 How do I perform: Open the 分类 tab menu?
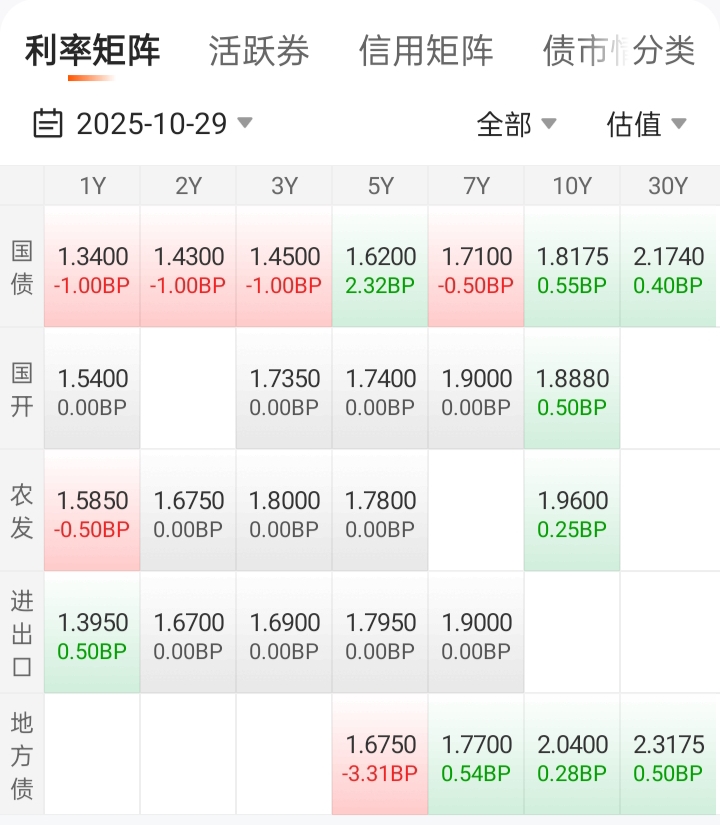[664, 50]
